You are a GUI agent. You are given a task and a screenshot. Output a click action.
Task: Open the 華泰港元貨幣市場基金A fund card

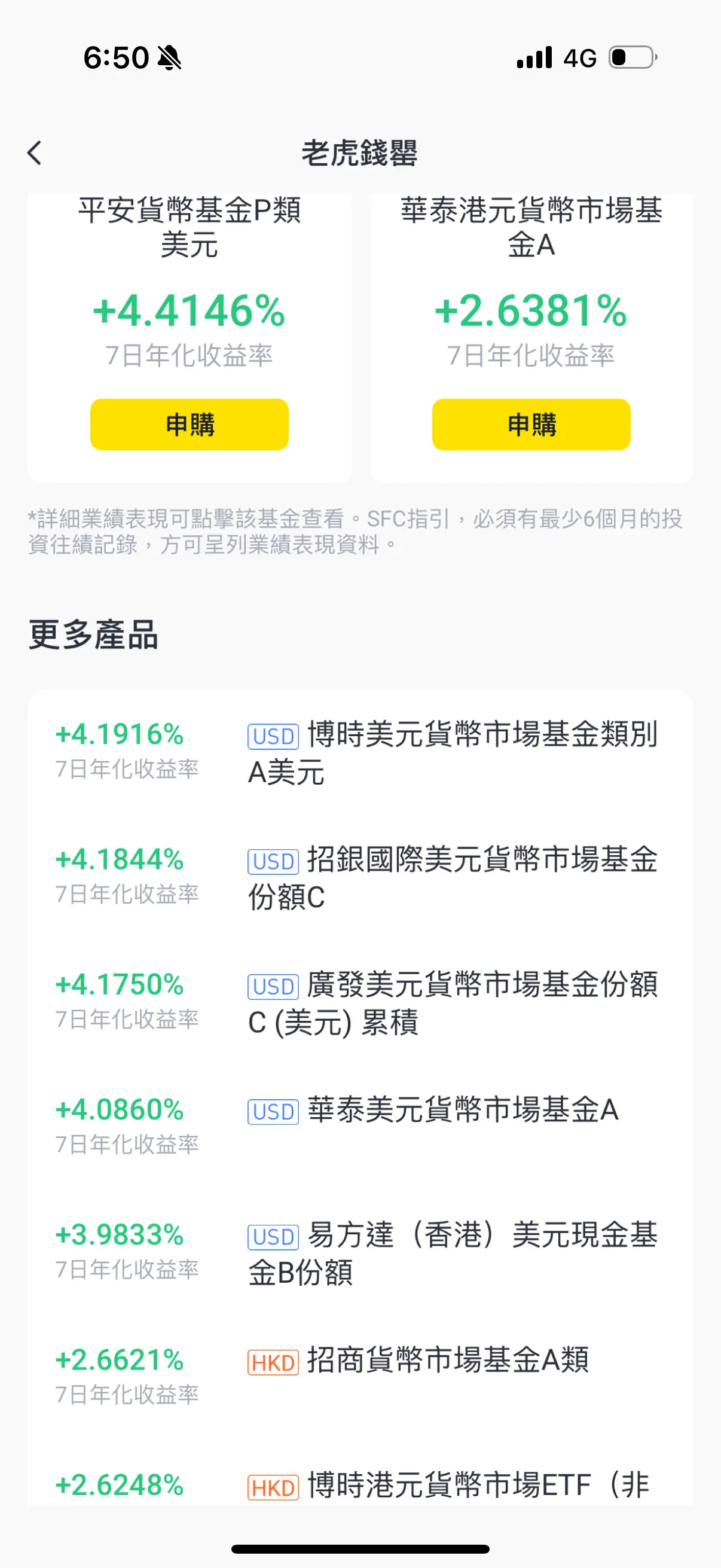(x=531, y=338)
